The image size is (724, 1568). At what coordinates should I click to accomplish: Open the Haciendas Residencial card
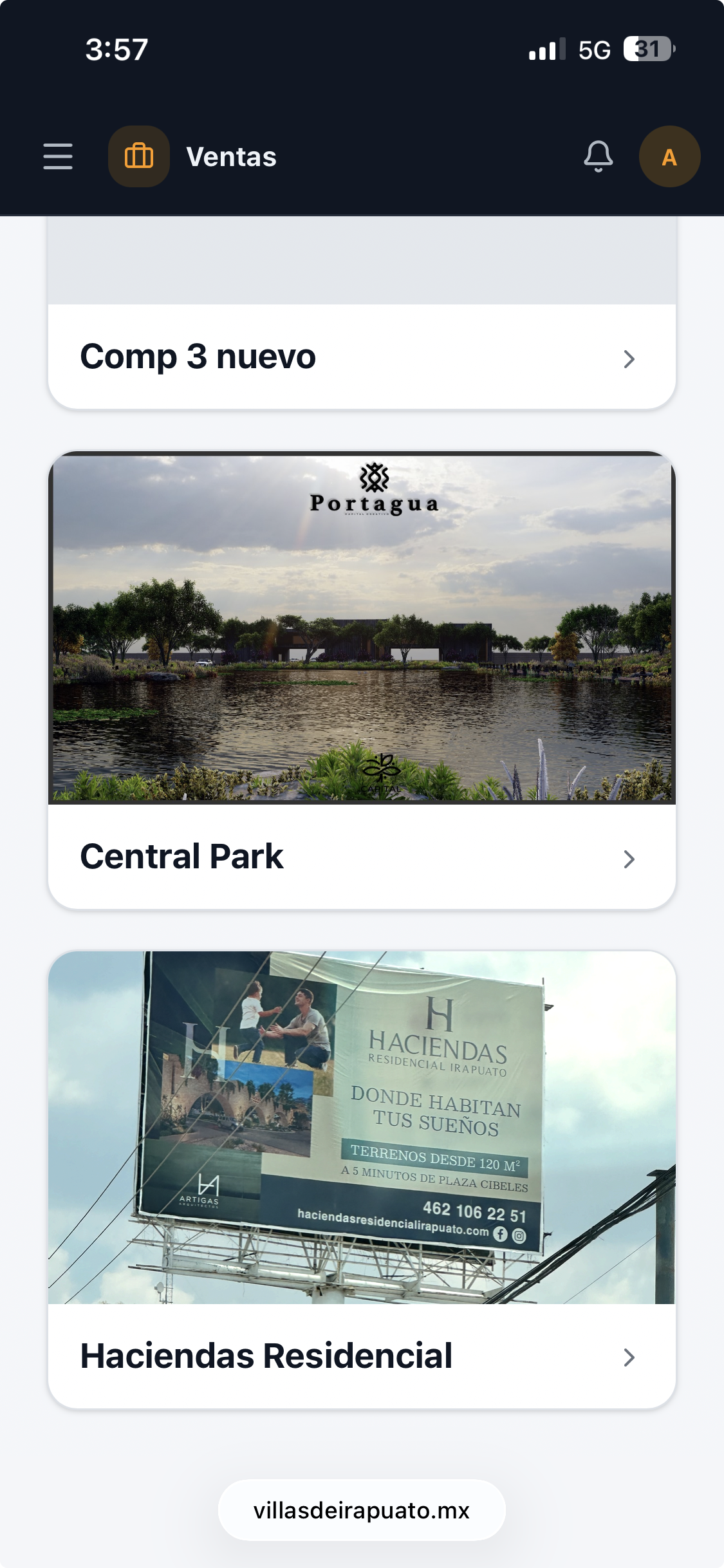click(x=362, y=1180)
